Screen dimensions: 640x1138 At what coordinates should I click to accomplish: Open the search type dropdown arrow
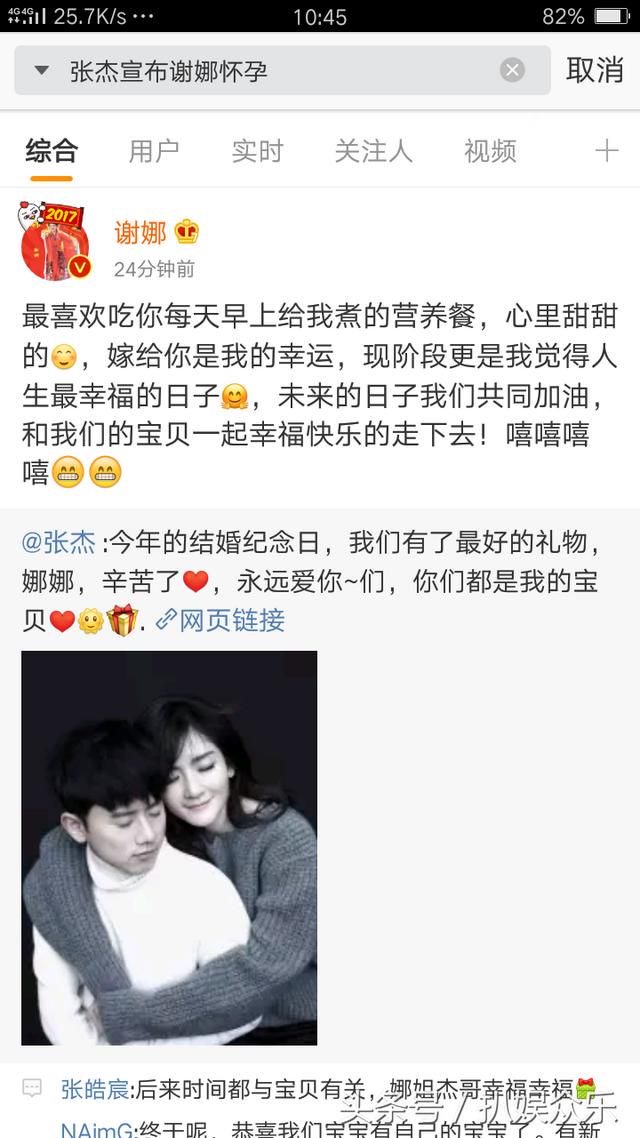[x=42, y=71]
